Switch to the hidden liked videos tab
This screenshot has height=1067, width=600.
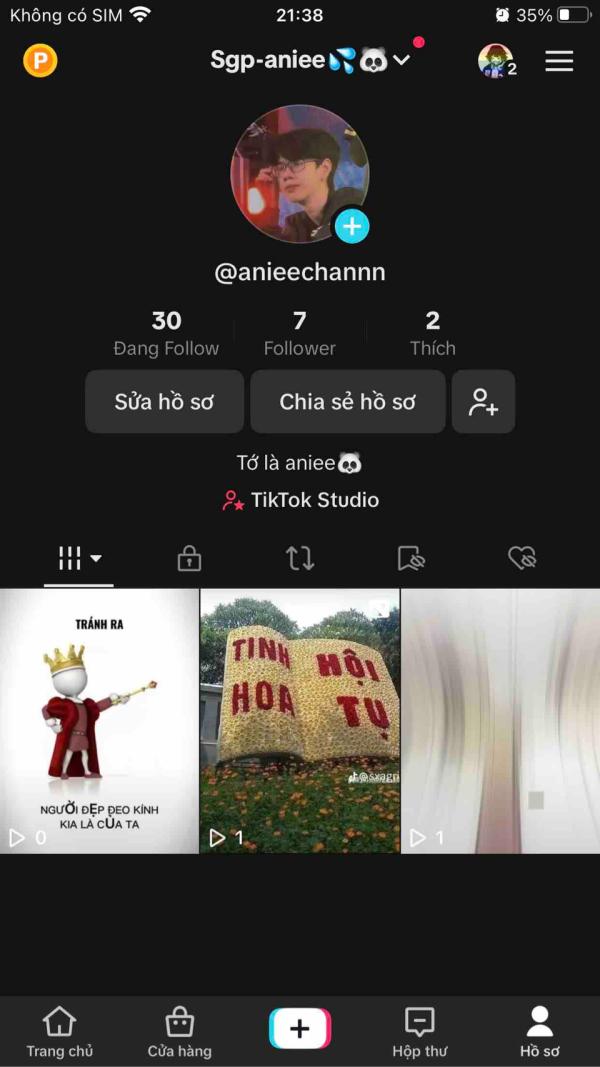click(521, 559)
